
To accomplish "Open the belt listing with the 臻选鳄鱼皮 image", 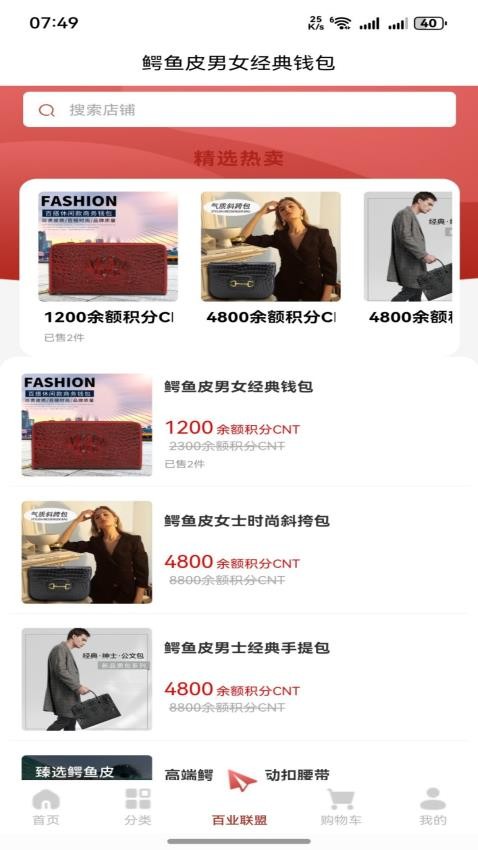I will click(239, 768).
